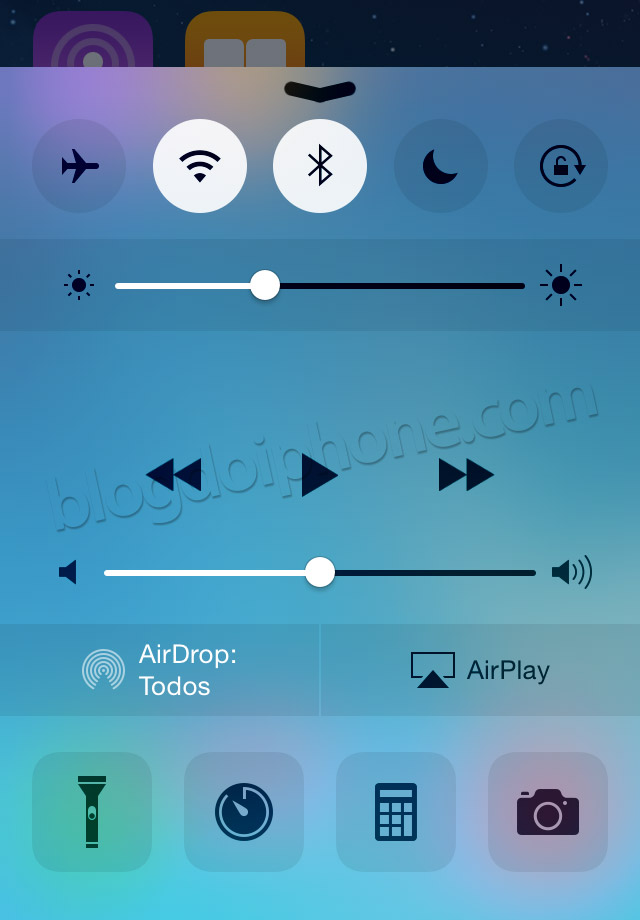Play the current media
The image size is (640, 920).
click(319, 474)
